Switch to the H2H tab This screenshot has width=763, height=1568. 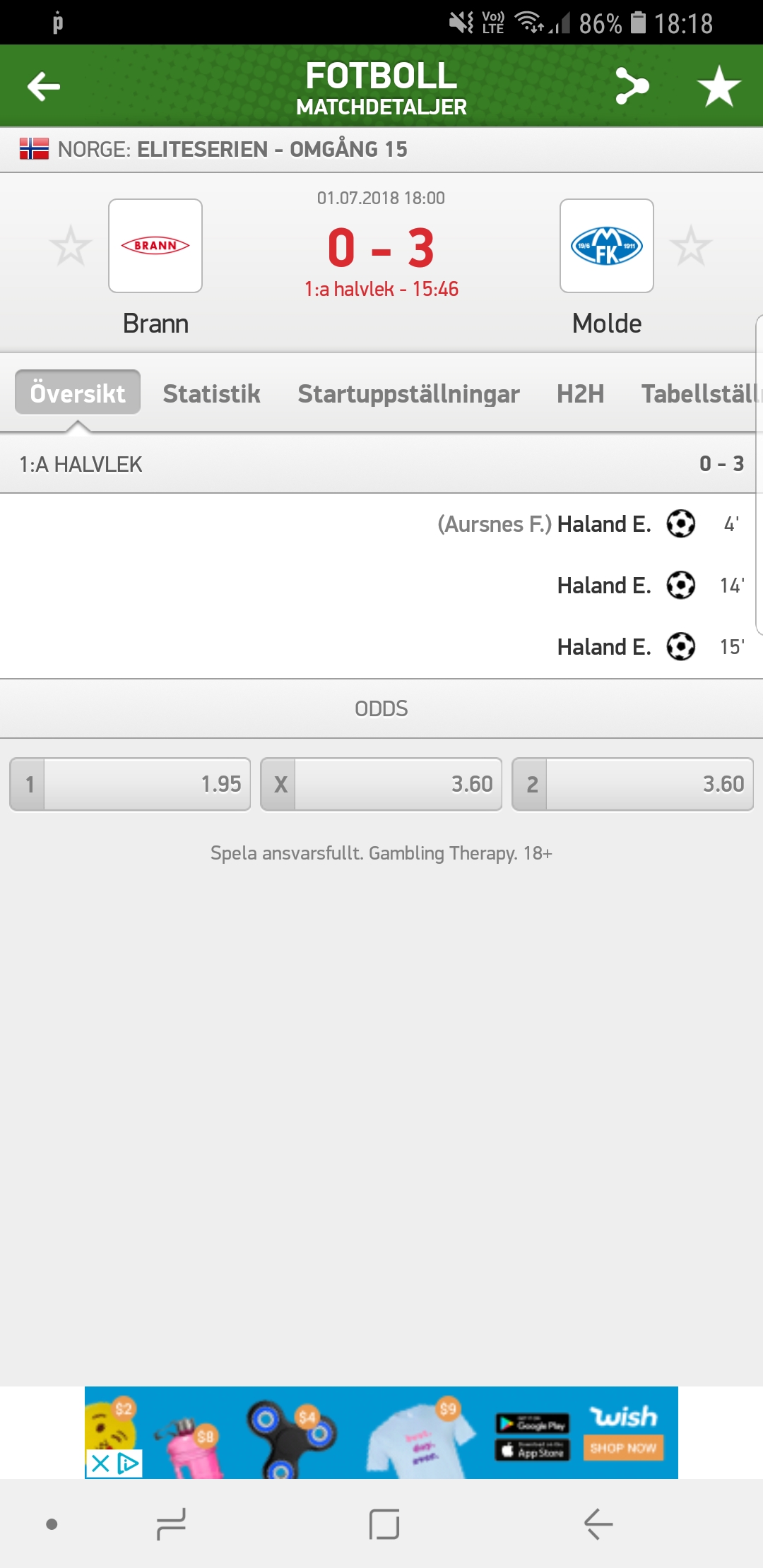(580, 393)
